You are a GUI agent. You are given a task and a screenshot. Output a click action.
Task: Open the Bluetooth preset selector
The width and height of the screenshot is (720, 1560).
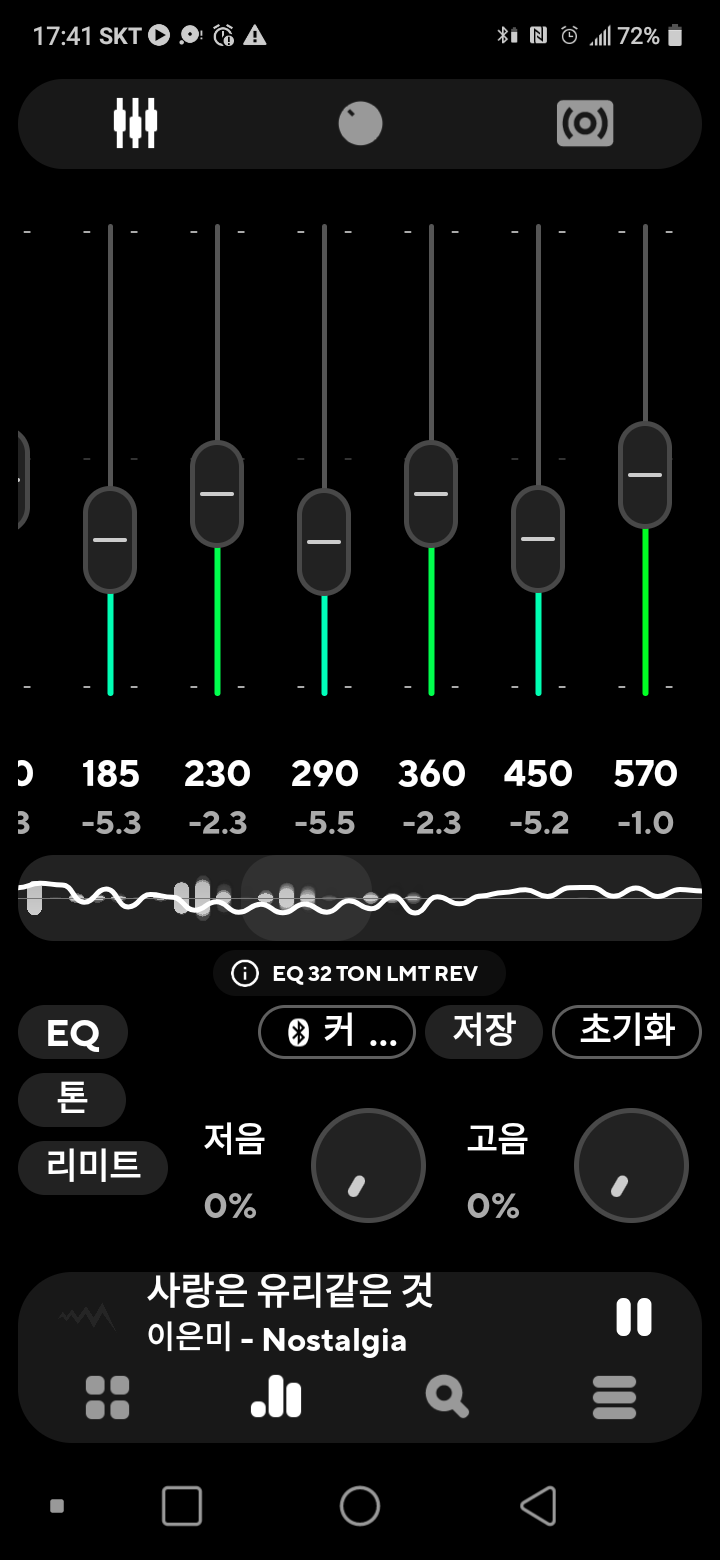(337, 1031)
